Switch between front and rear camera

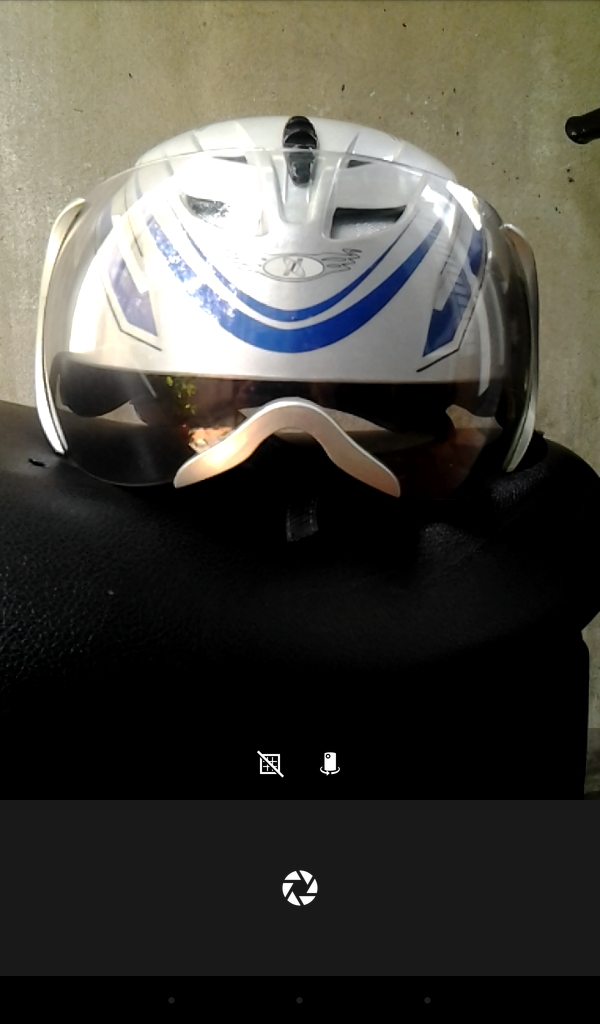tap(329, 764)
